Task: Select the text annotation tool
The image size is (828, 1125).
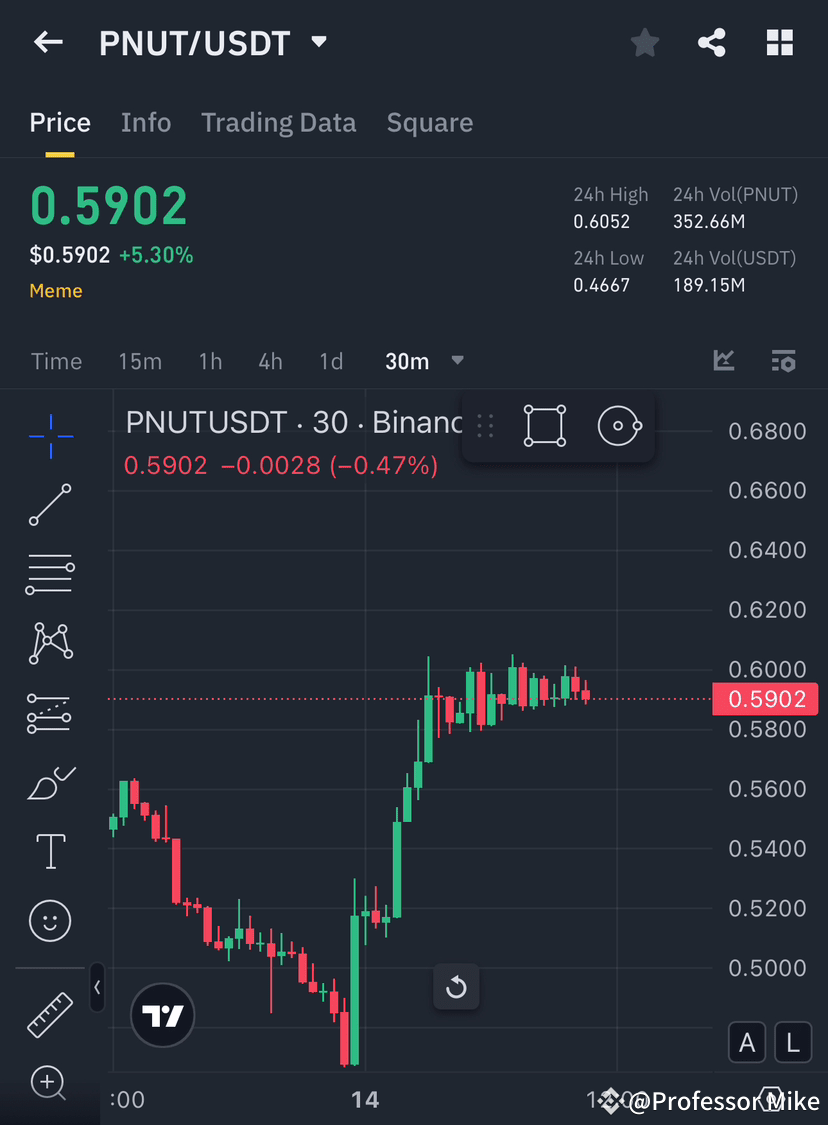Action: pyautogui.click(x=50, y=851)
